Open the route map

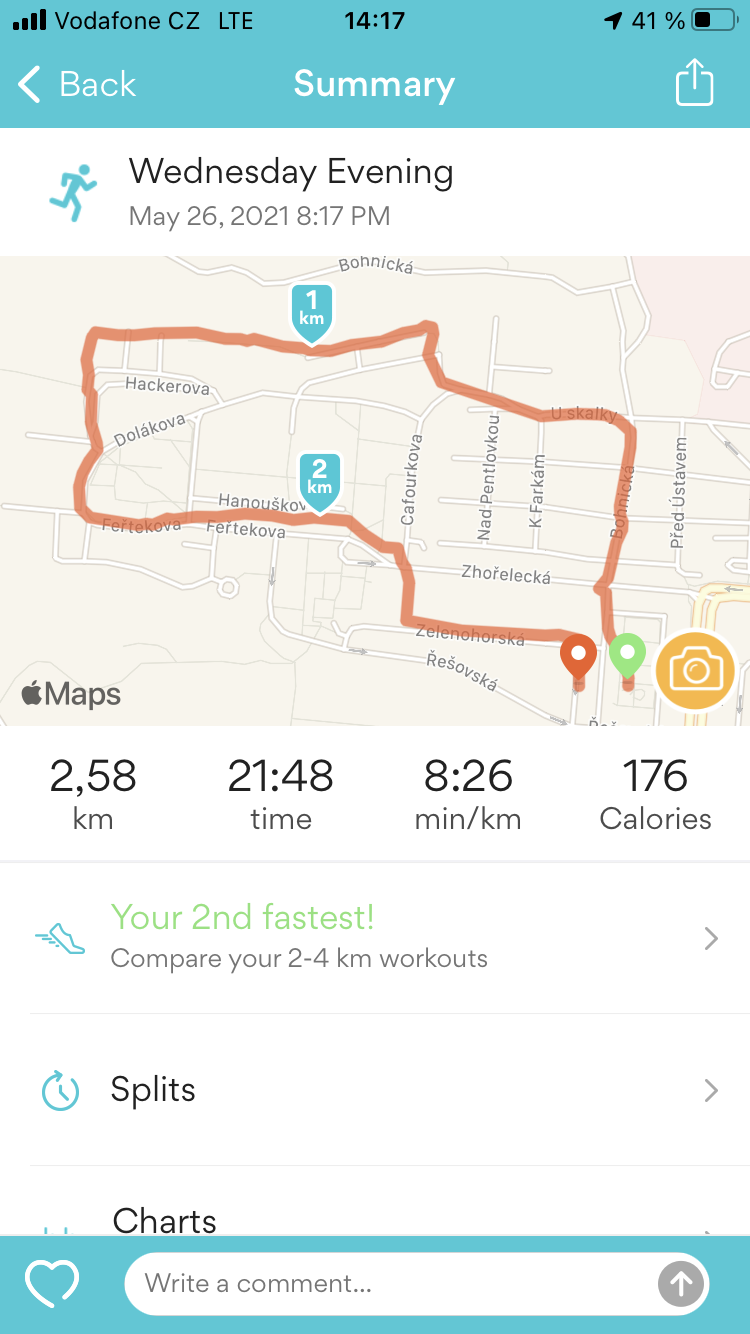click(x=375, y=491)
